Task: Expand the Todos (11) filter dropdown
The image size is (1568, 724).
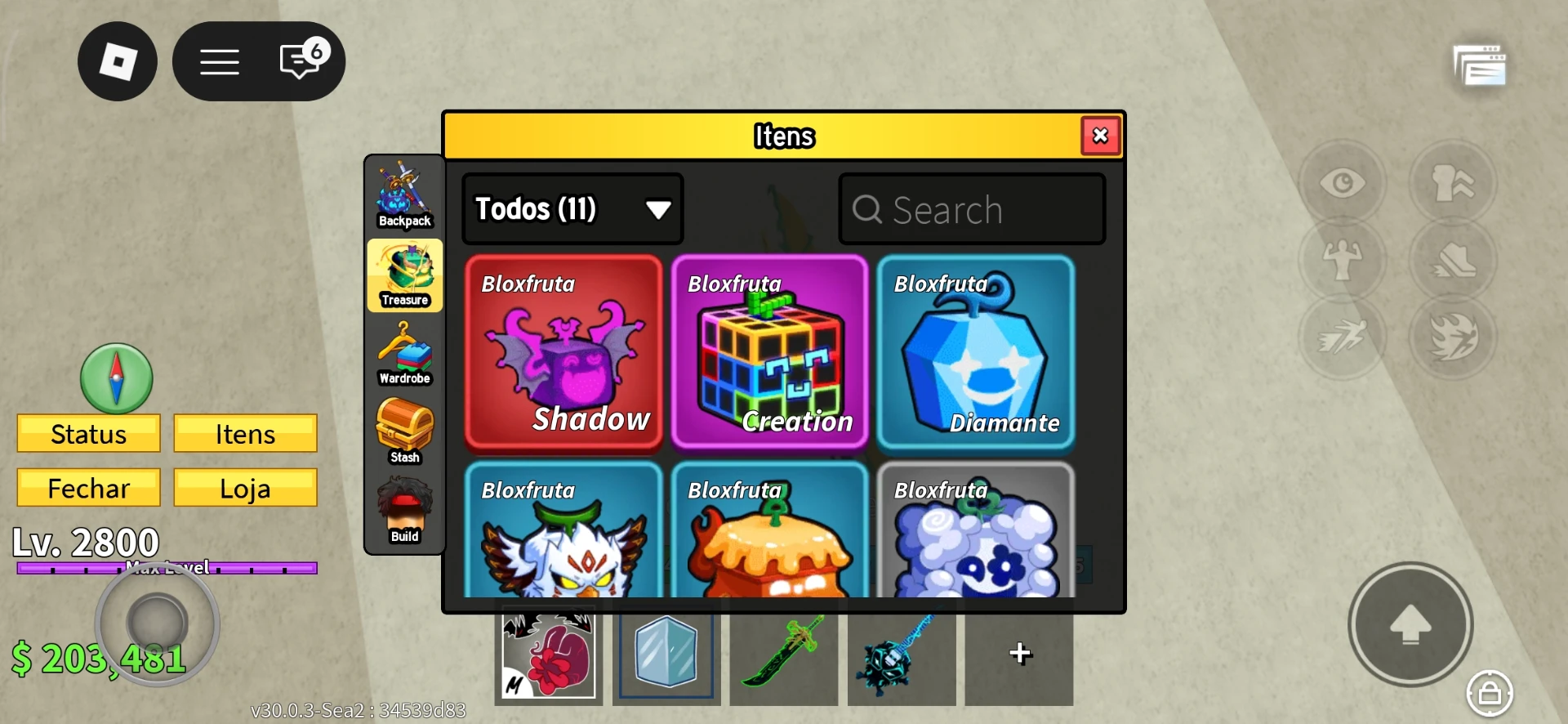Action: (572, 209)
